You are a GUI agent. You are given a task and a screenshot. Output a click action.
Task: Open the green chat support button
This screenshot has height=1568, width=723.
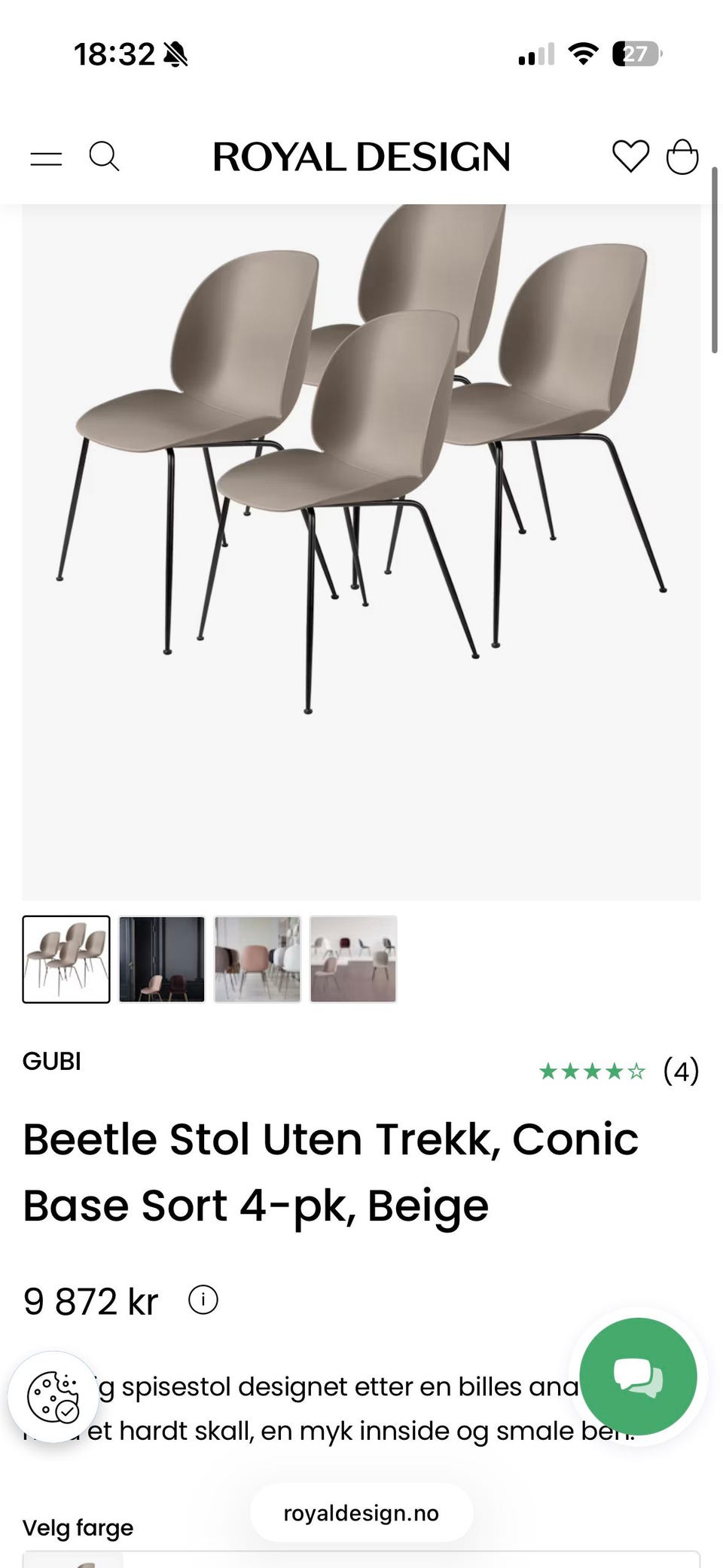point(638,1377)
